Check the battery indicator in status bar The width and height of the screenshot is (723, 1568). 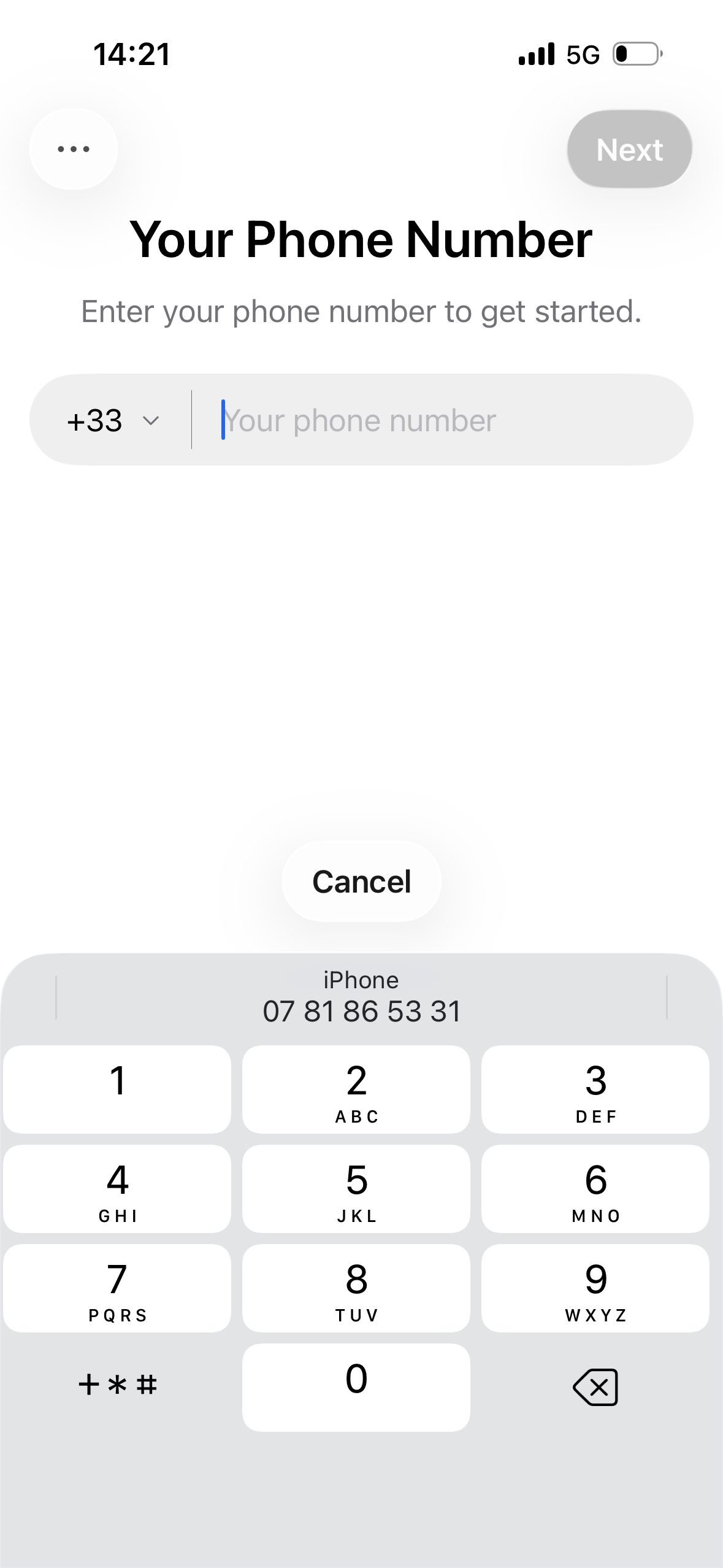636,54
